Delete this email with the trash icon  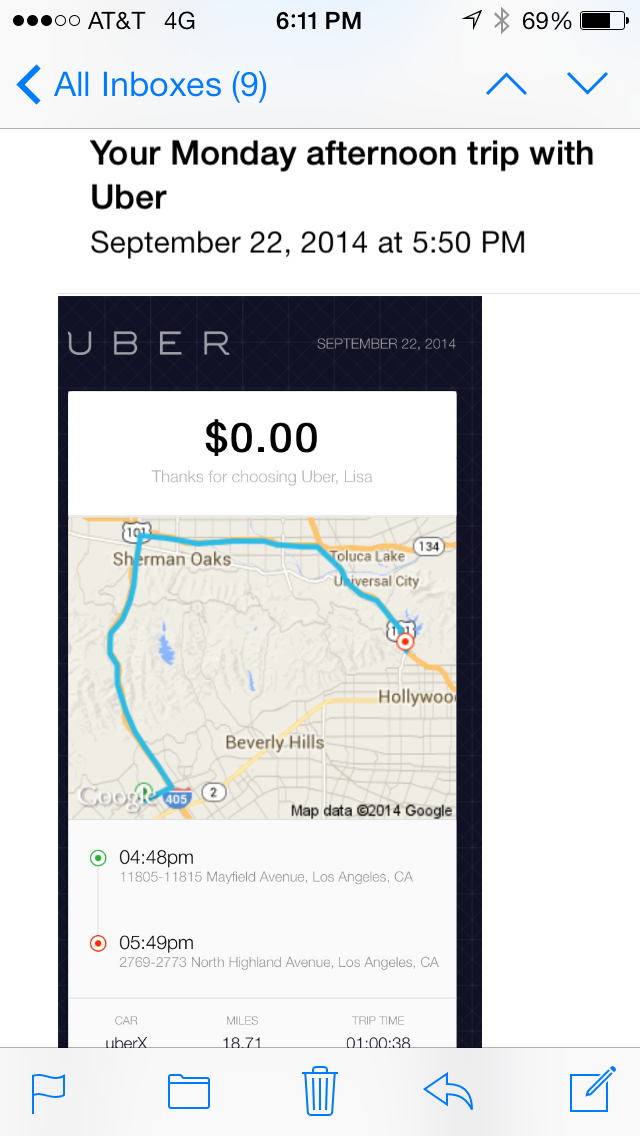[x=318, y=1091]
